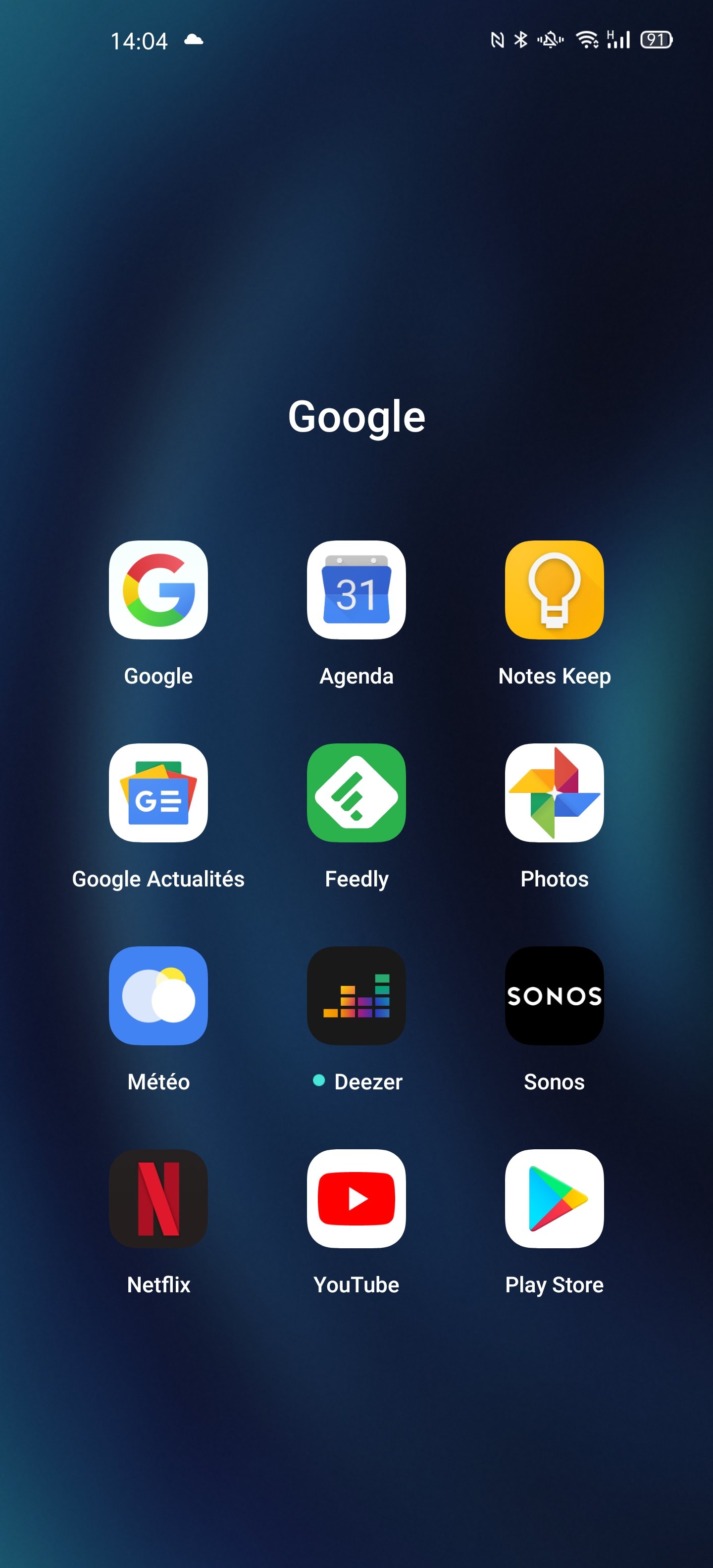Launch Feedly
The height and width of the screenshot is (1568, 713).
pos(356,792)
